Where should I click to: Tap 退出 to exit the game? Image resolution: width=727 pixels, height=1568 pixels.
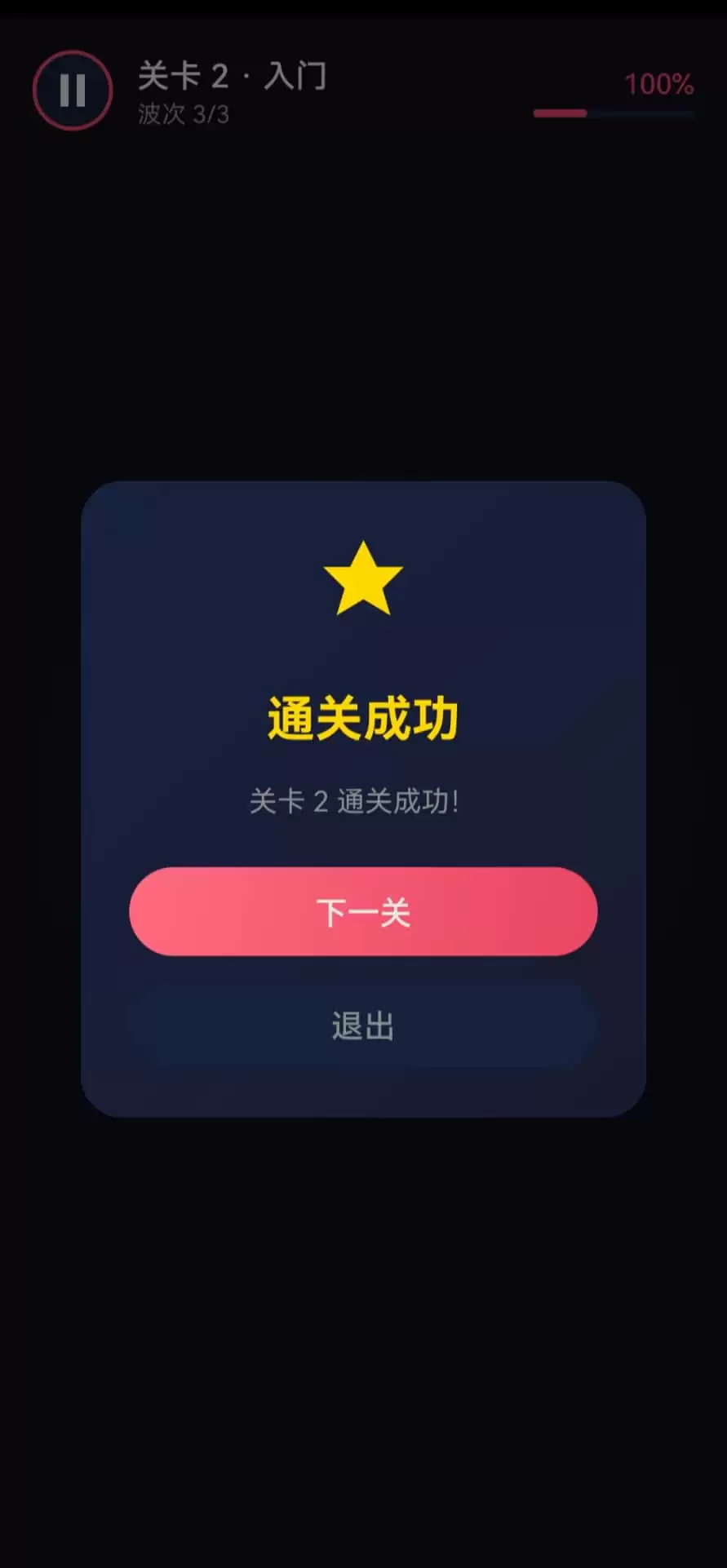coord(363,1025)
